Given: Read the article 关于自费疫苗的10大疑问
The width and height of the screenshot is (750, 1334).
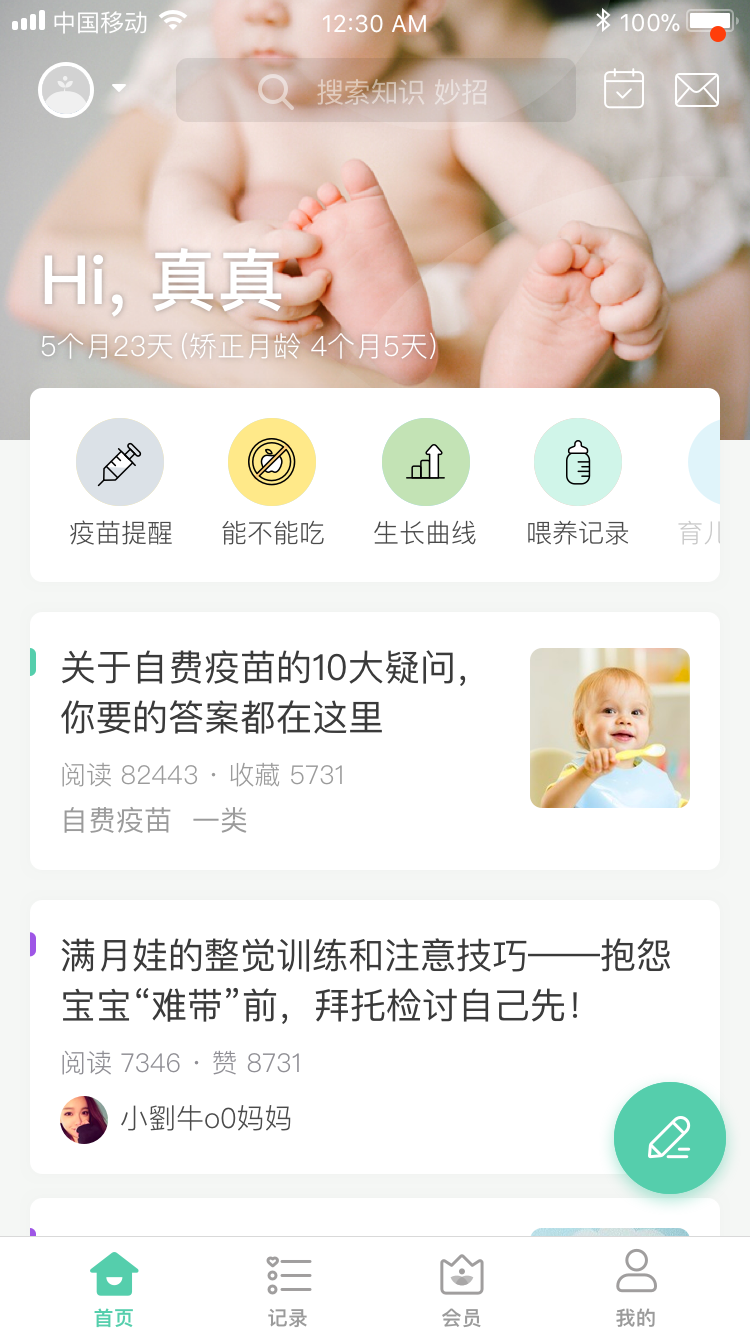Looking at the screenshot, I should pos(265,692).
